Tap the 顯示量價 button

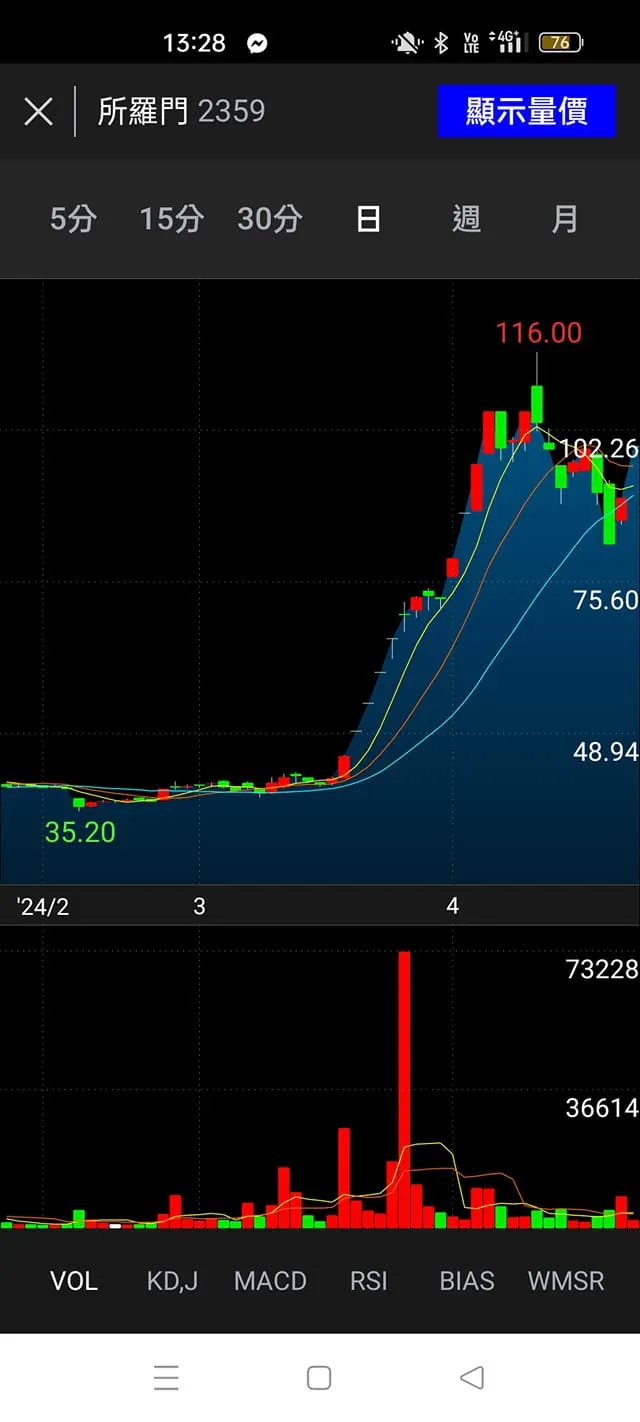coord(526,111)
